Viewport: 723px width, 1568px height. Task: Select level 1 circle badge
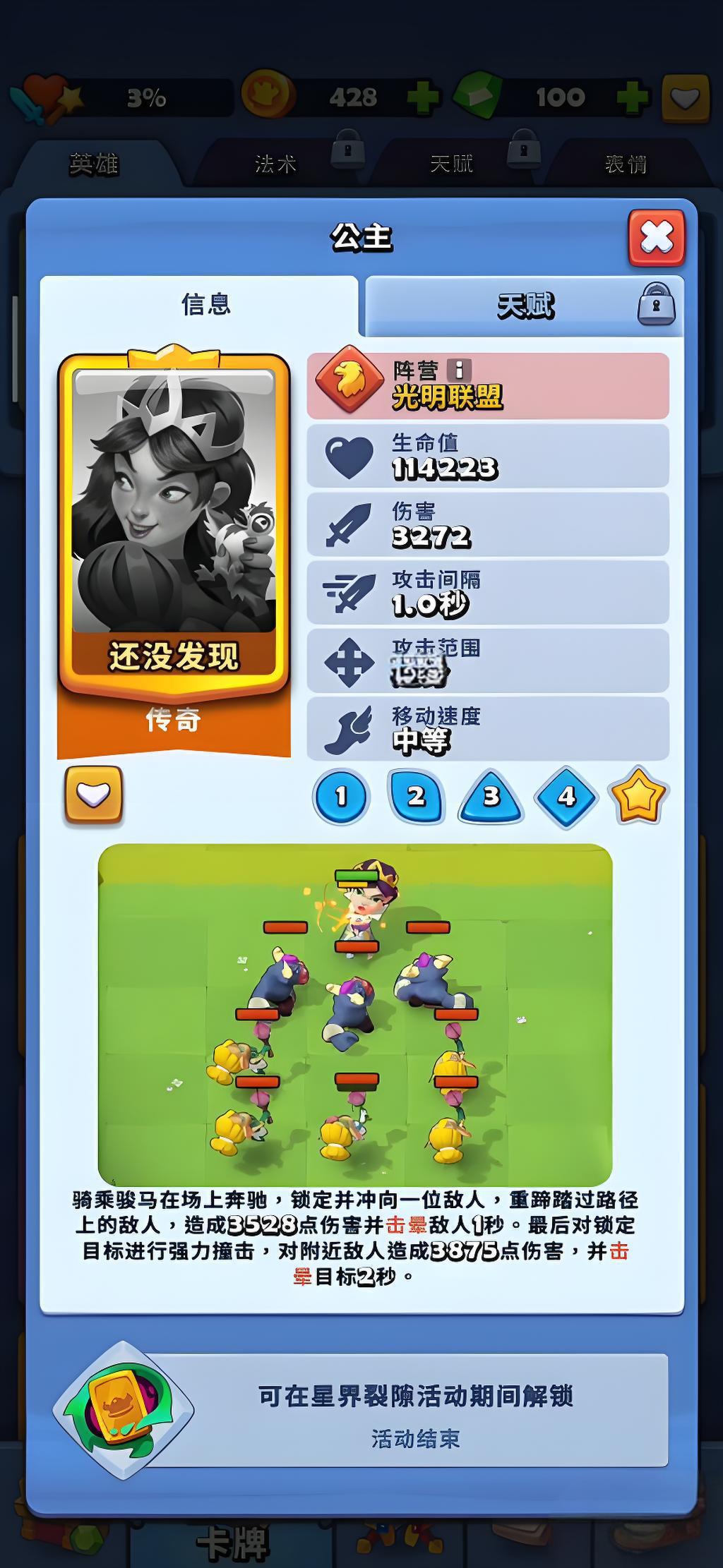pyautogui.click(x=341, y=797)
